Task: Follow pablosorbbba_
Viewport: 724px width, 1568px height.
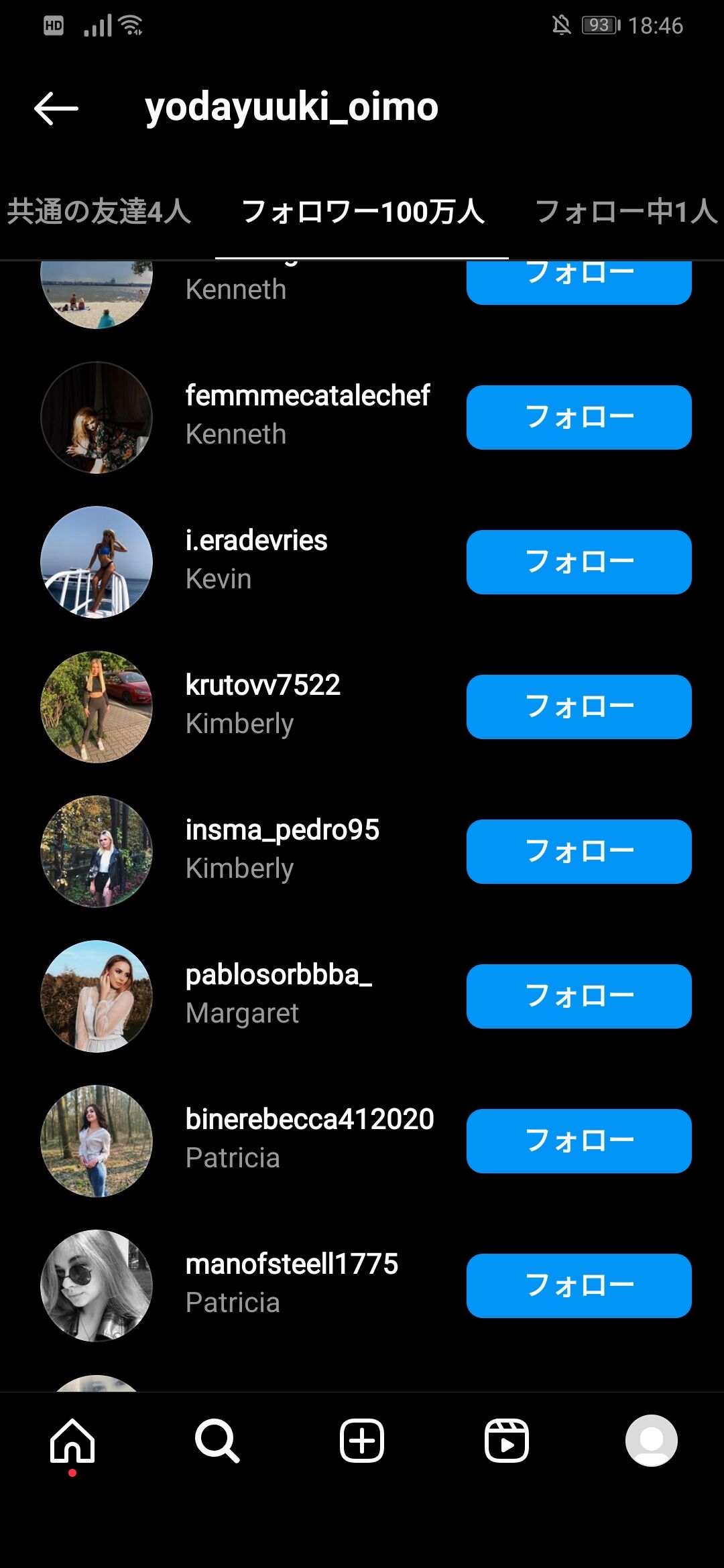Action: click(579, 996)
